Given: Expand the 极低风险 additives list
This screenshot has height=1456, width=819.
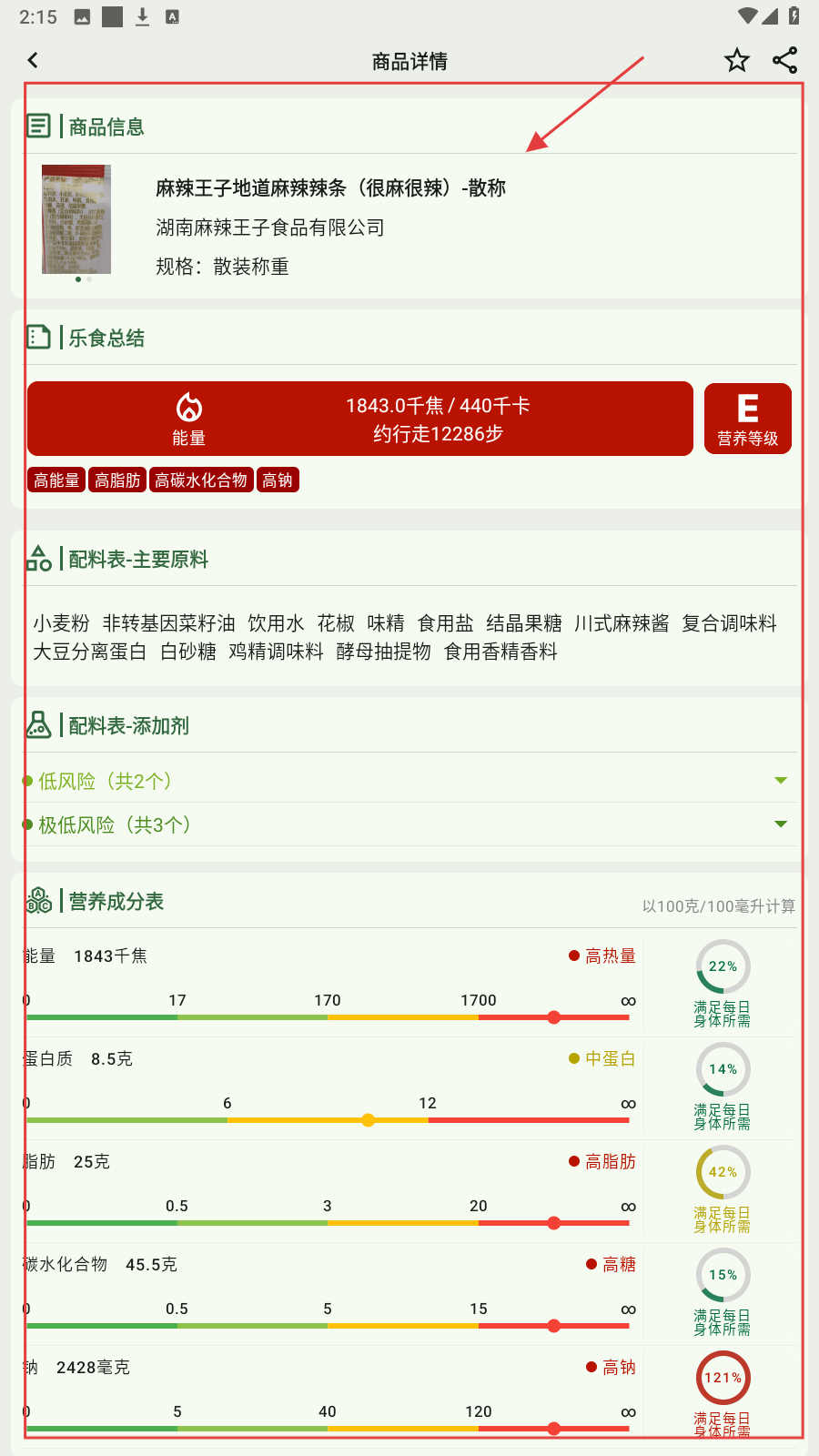Looking at the screenshot, I should (x=780, y=824).
